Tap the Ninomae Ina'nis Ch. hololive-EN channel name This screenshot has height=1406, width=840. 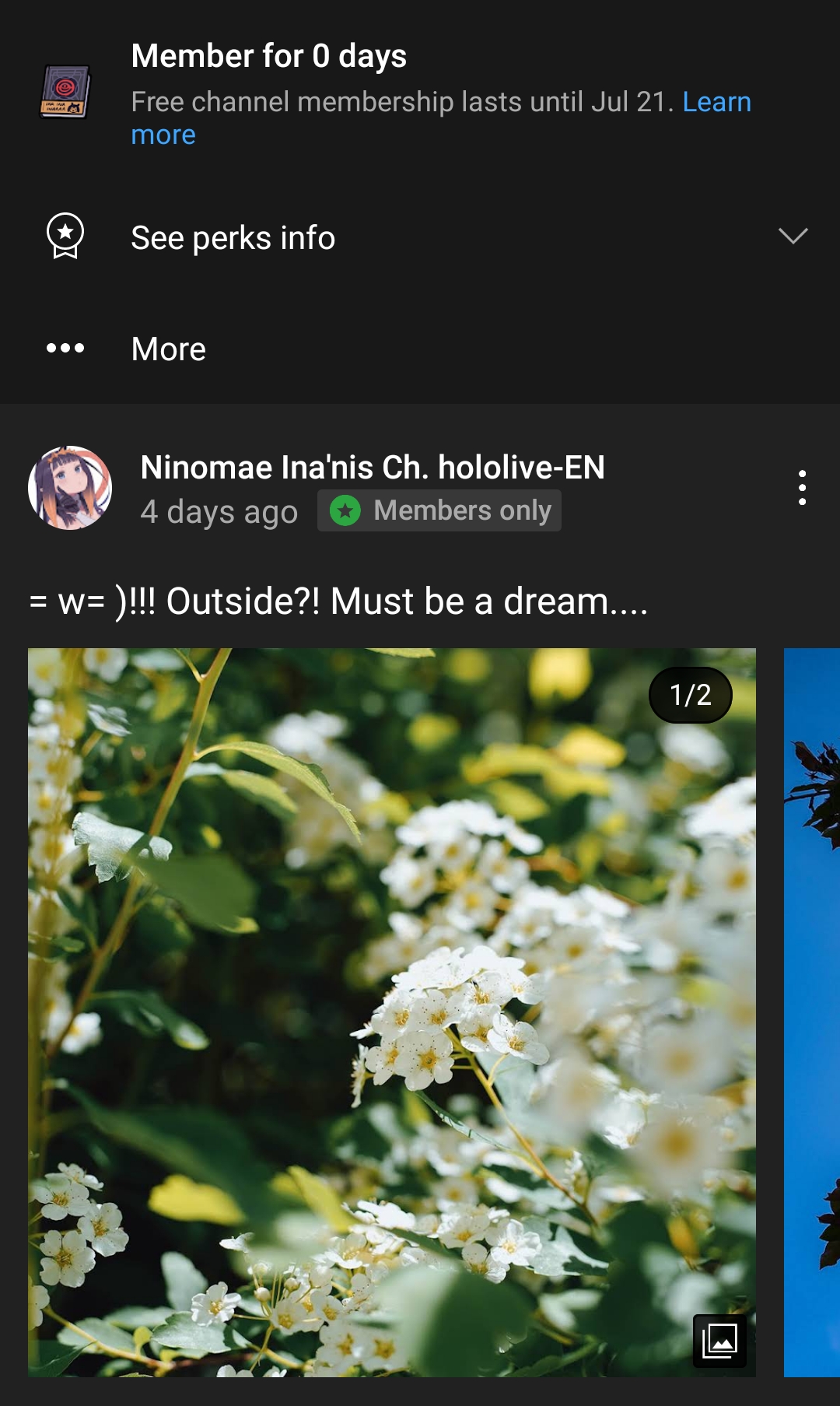tap(373, 468)
